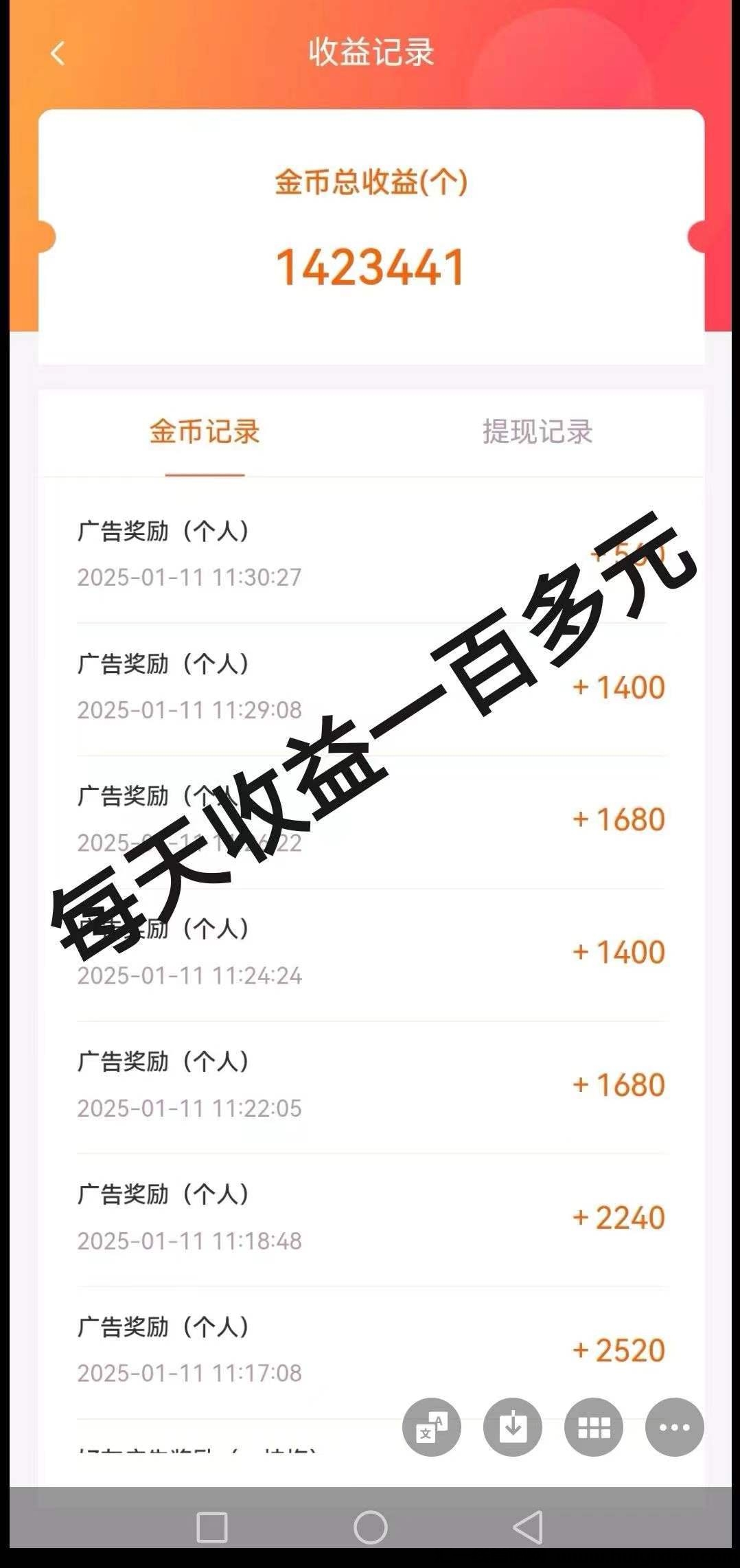Tap the +1680 reward at 11:22:05
This screenshot has width=740, height=1568.
point(618,1084)
